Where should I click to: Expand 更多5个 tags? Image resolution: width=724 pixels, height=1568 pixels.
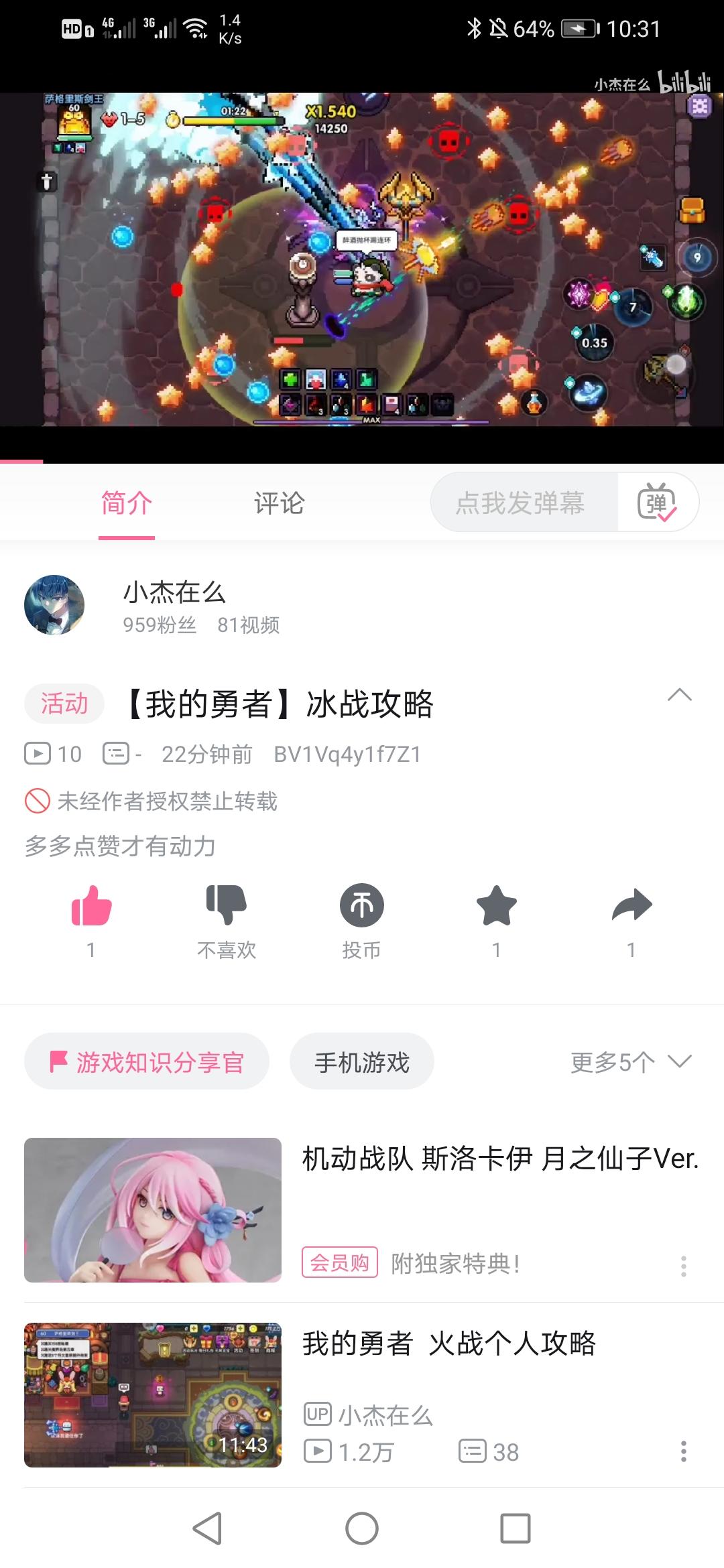tap(629, 1061)
